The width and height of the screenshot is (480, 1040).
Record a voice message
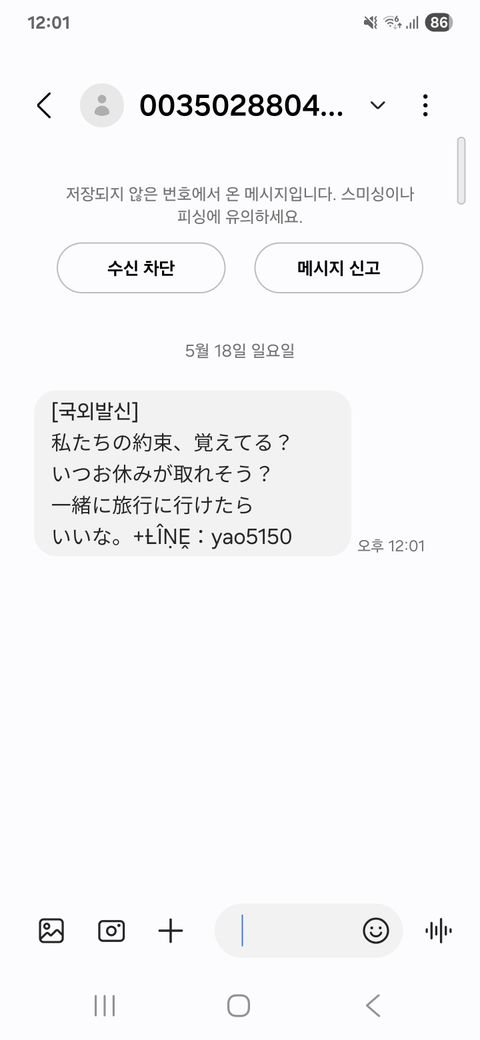pos(438,931)
